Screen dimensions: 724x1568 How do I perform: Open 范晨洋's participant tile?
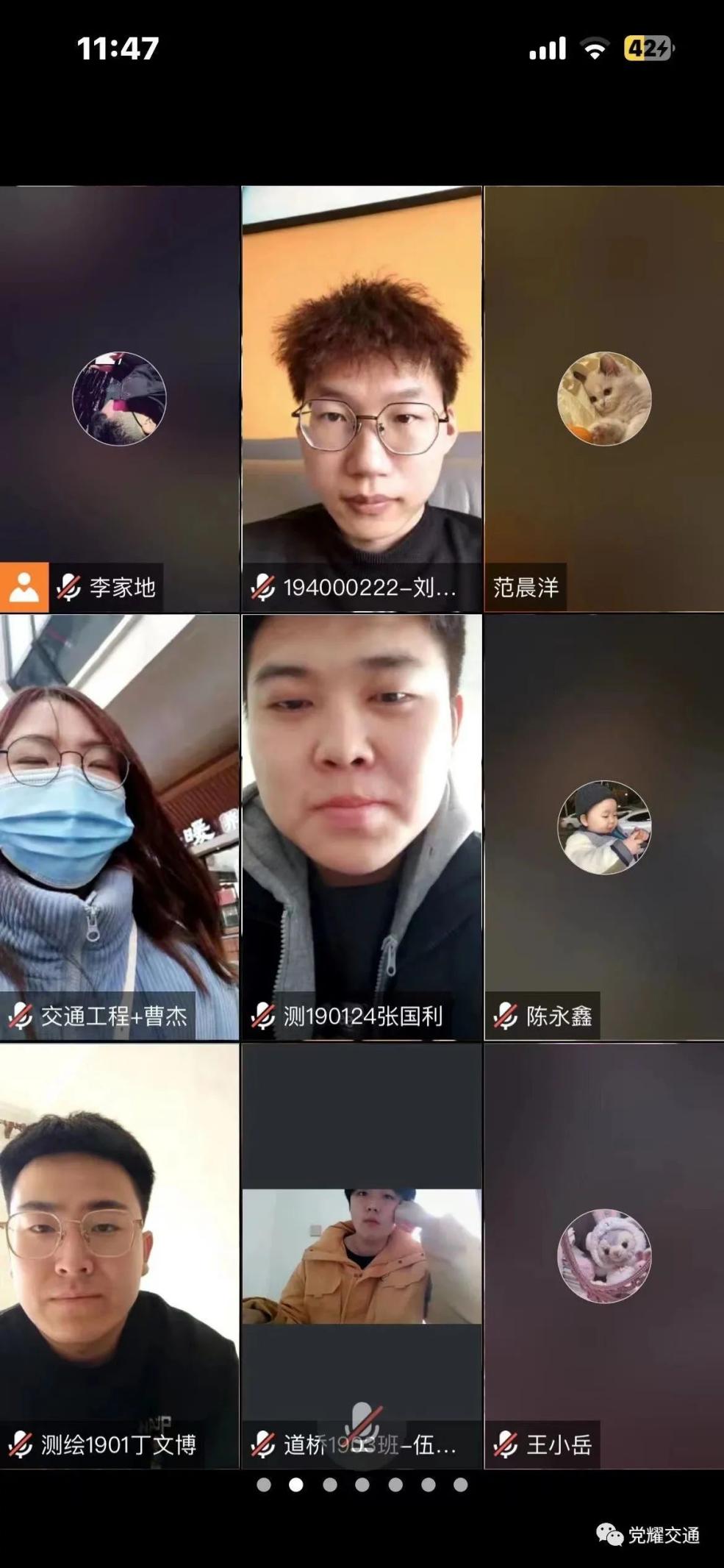(604, 399)
